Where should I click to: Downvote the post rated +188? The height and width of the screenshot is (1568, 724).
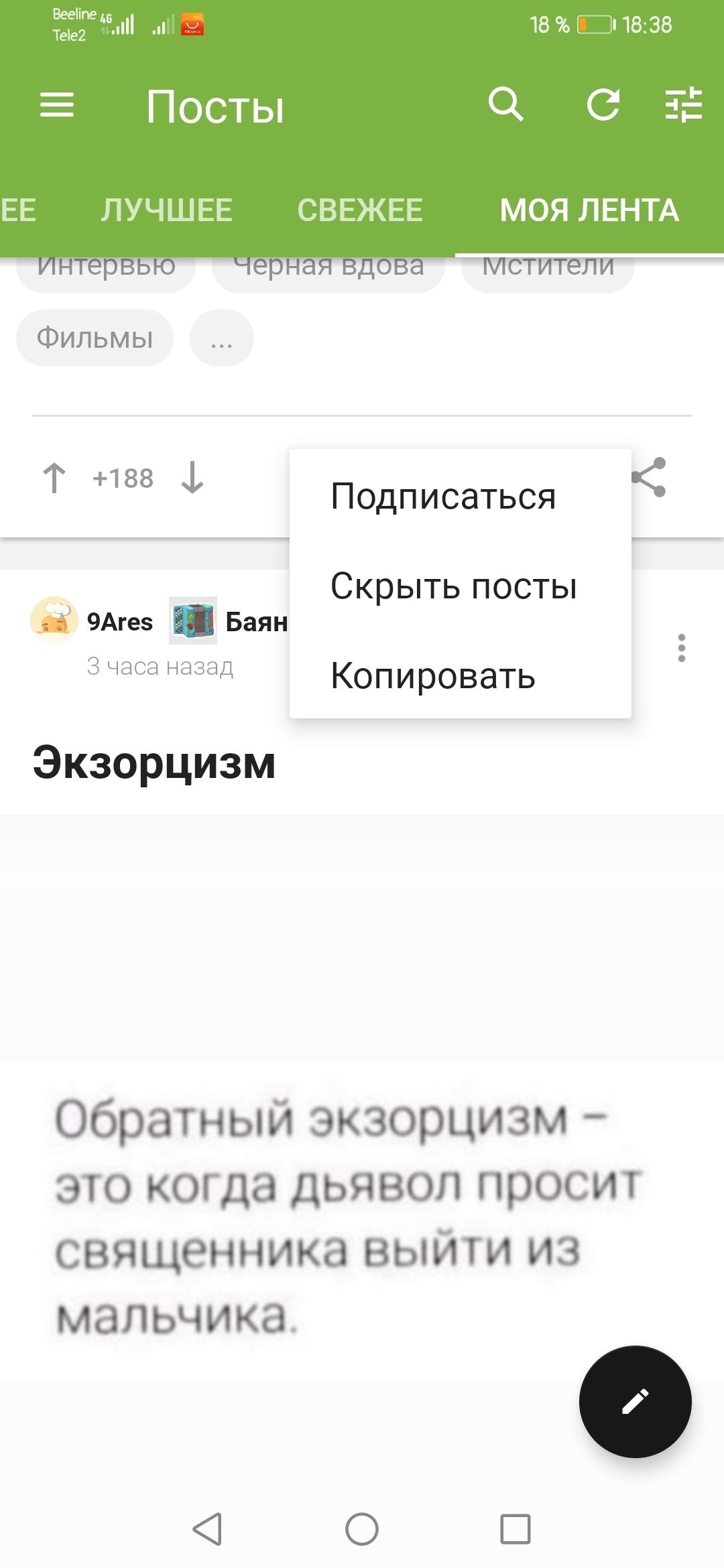pyautogui.click(x=192, y=478)
